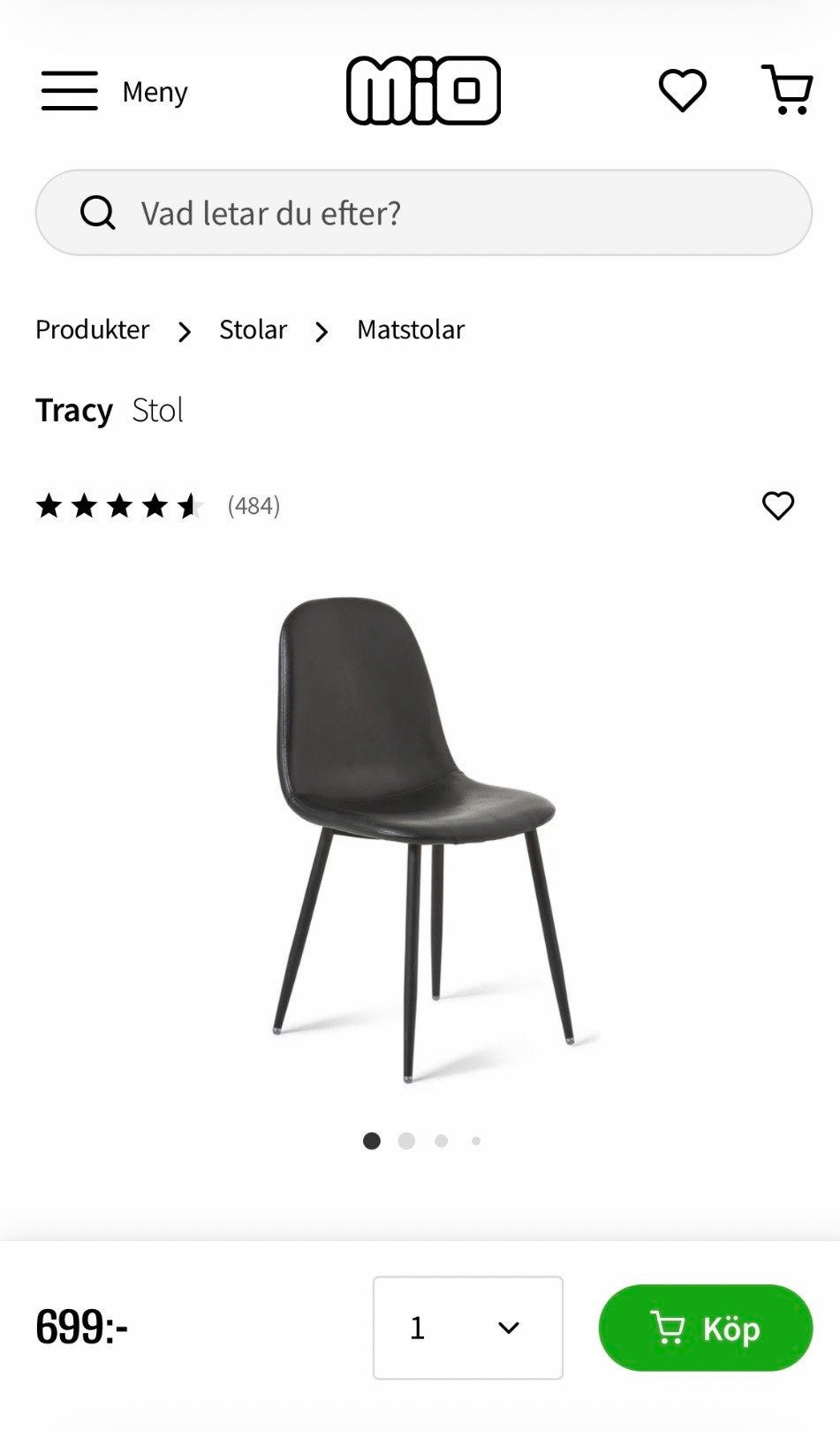The width and height of the screenshot is (840, 1431).
Task: Go to the Matstolar category
Action: click(410, 329)
